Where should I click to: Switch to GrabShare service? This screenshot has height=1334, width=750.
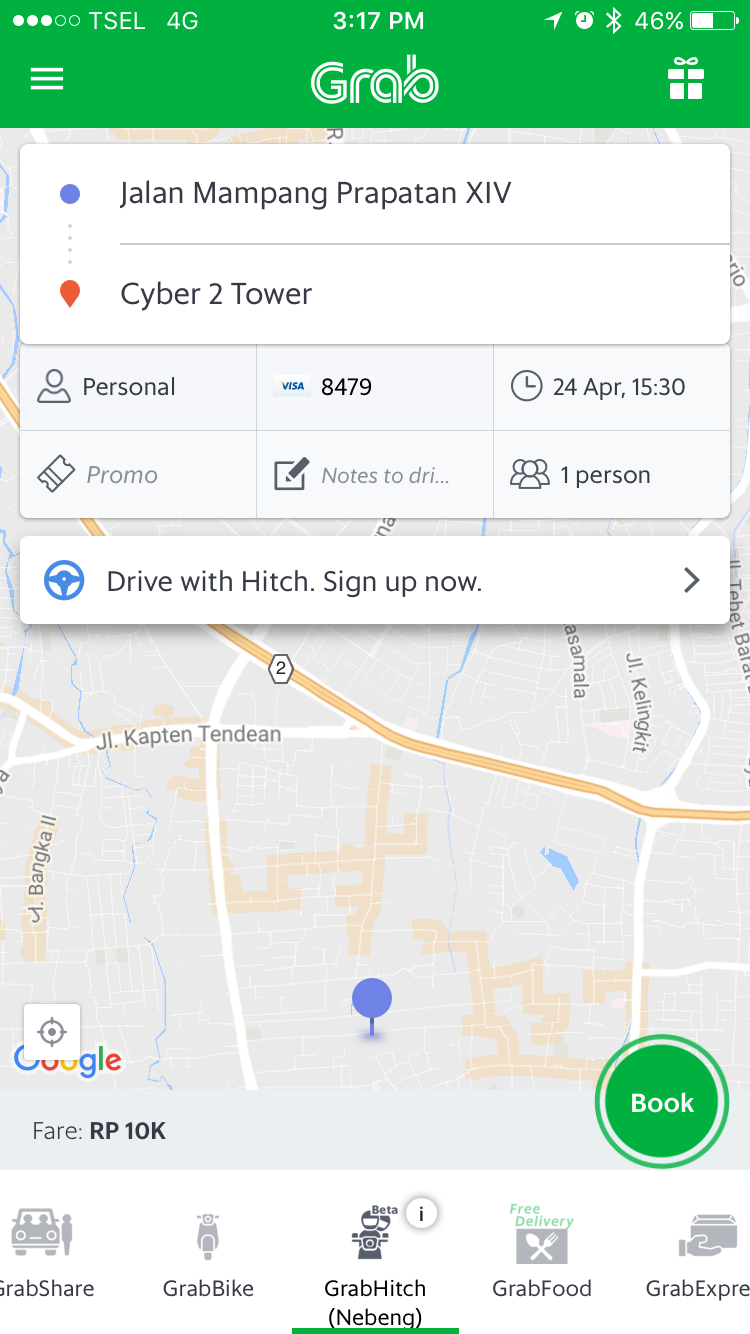[x=42, y=1253]
